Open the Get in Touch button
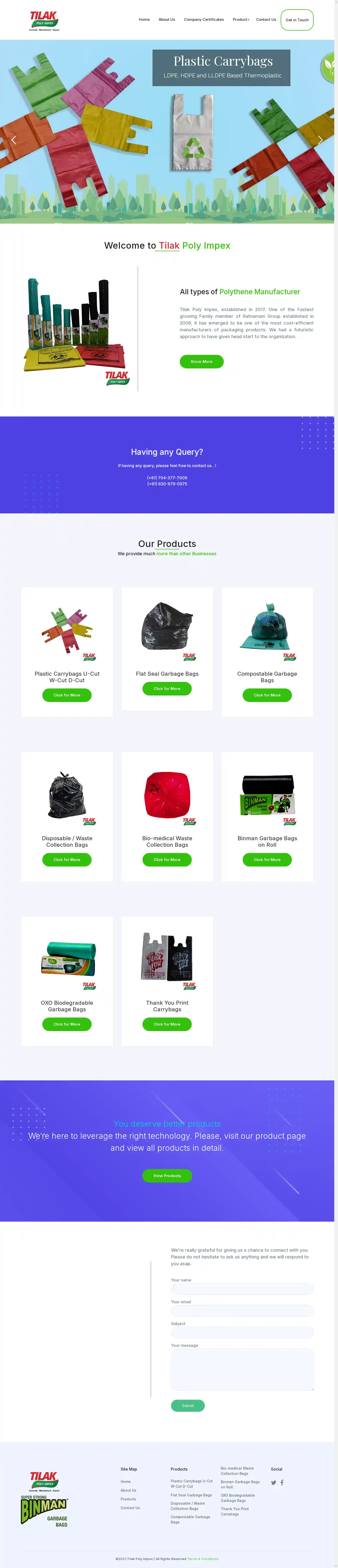Image resolution: width=338 pixels, height=1568 pixels. 297,20
